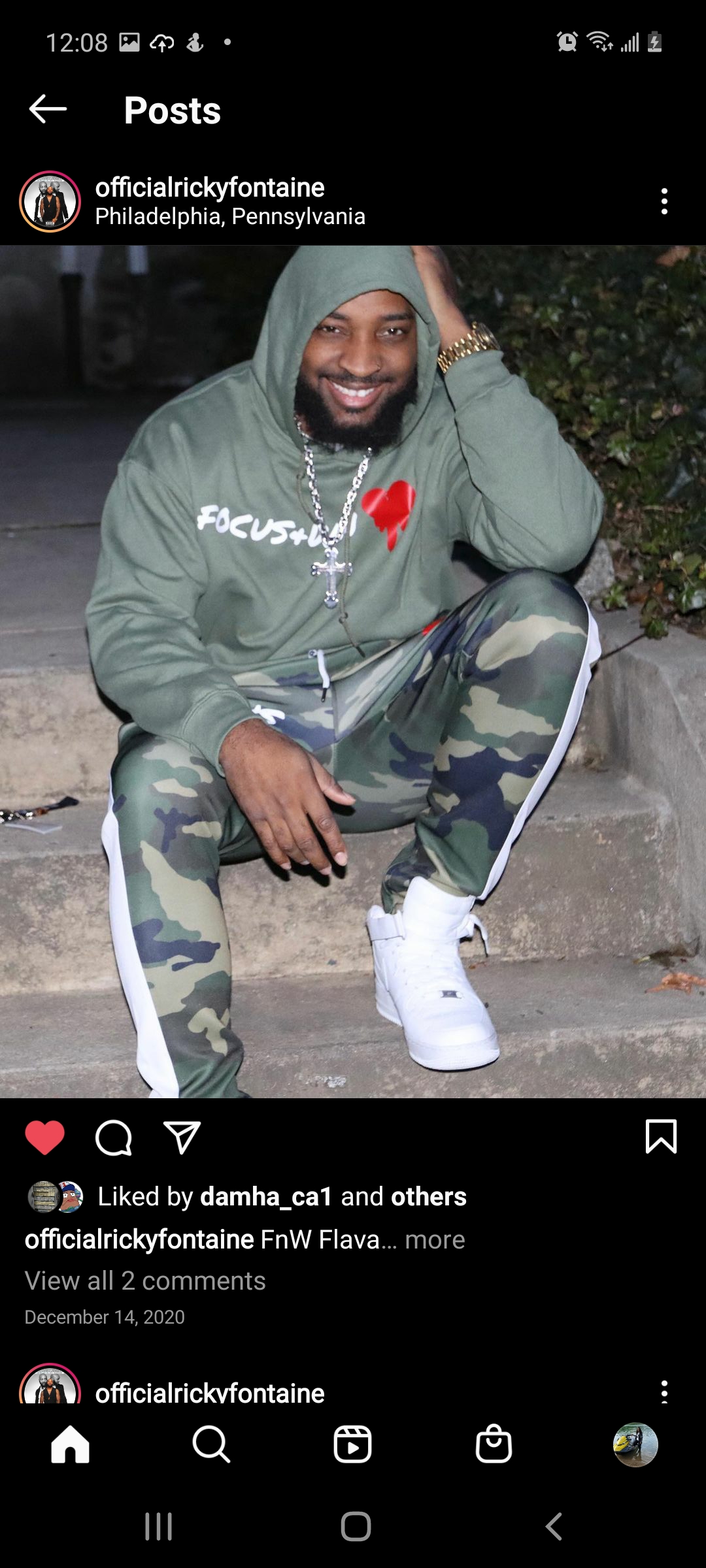
Task: Open the Philadelphia, Pennsylvania location
Action: pyautogui.click(x=230, y=216)
